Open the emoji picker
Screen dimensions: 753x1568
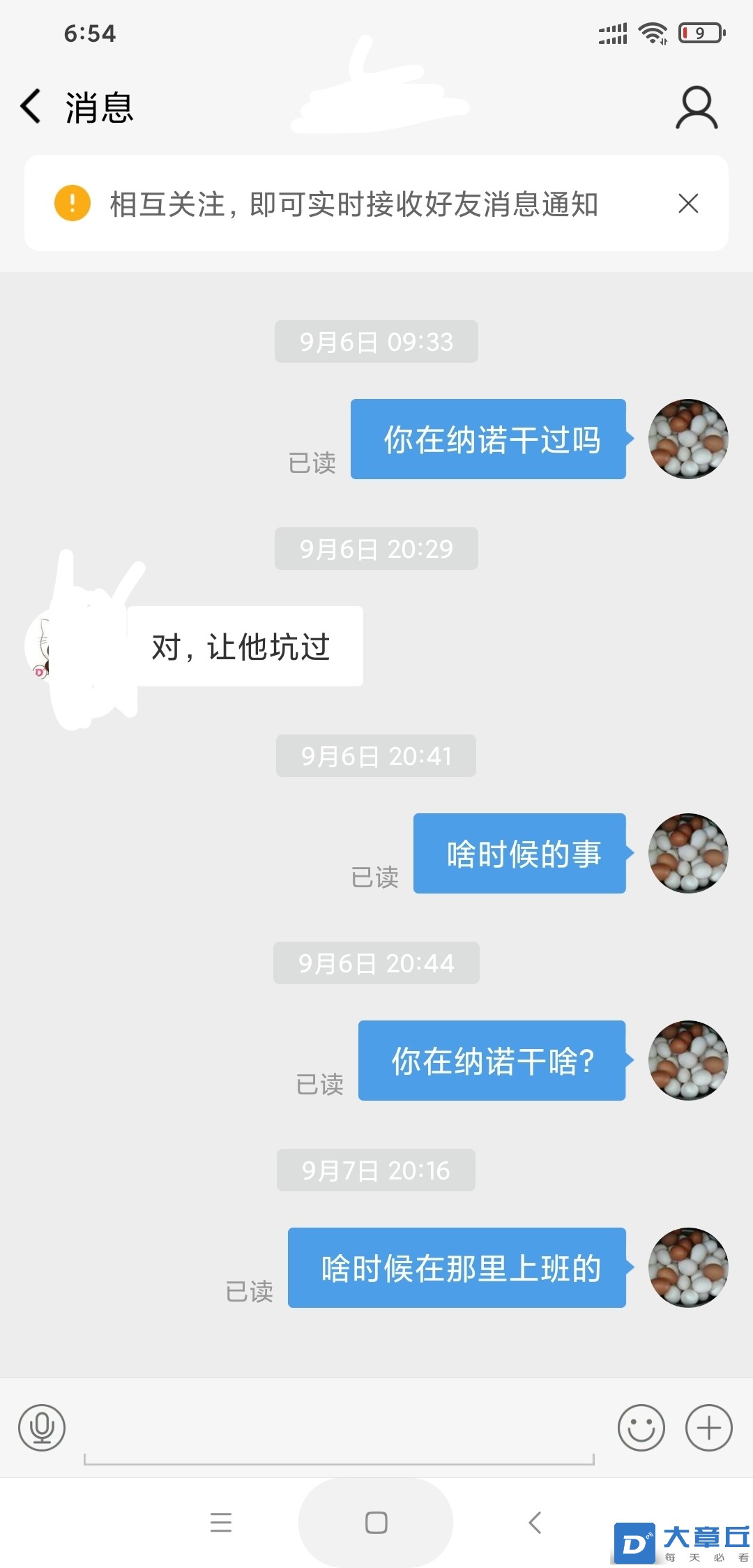(x=641, y=1427)
